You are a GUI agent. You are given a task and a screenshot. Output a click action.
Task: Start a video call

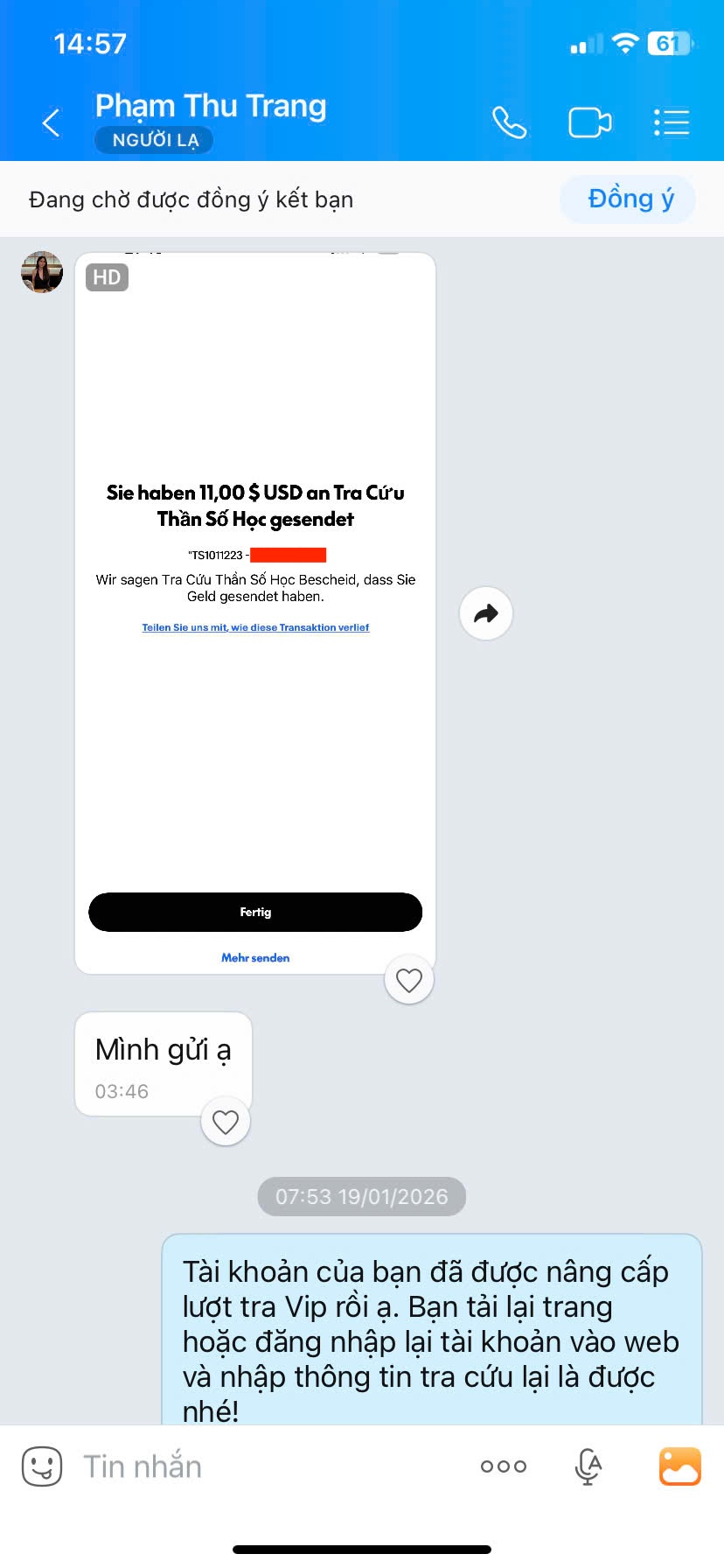[589, 122]
